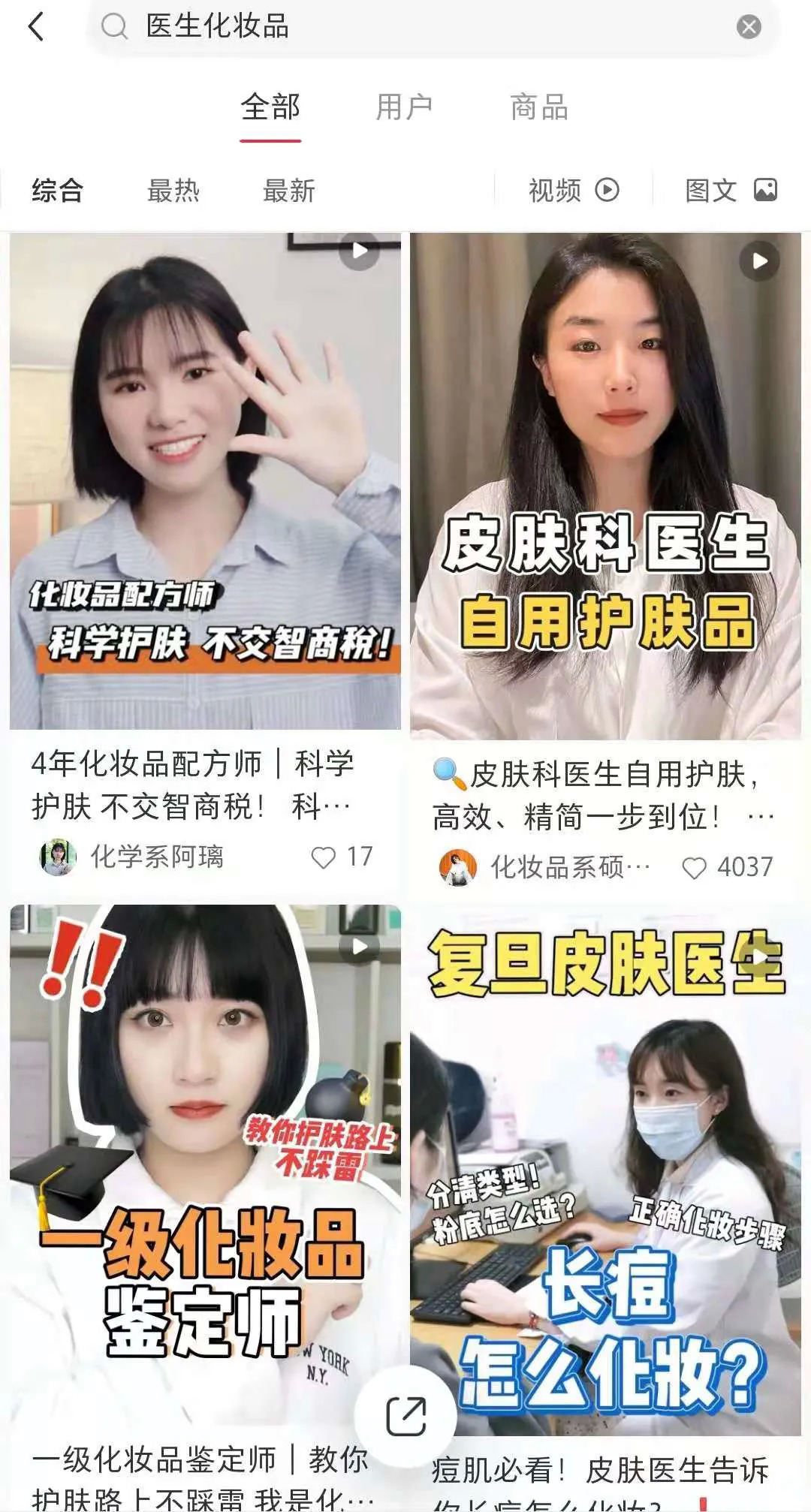
Task: Open the 4年化妆品配方师 video post
Action: point(205,480)
